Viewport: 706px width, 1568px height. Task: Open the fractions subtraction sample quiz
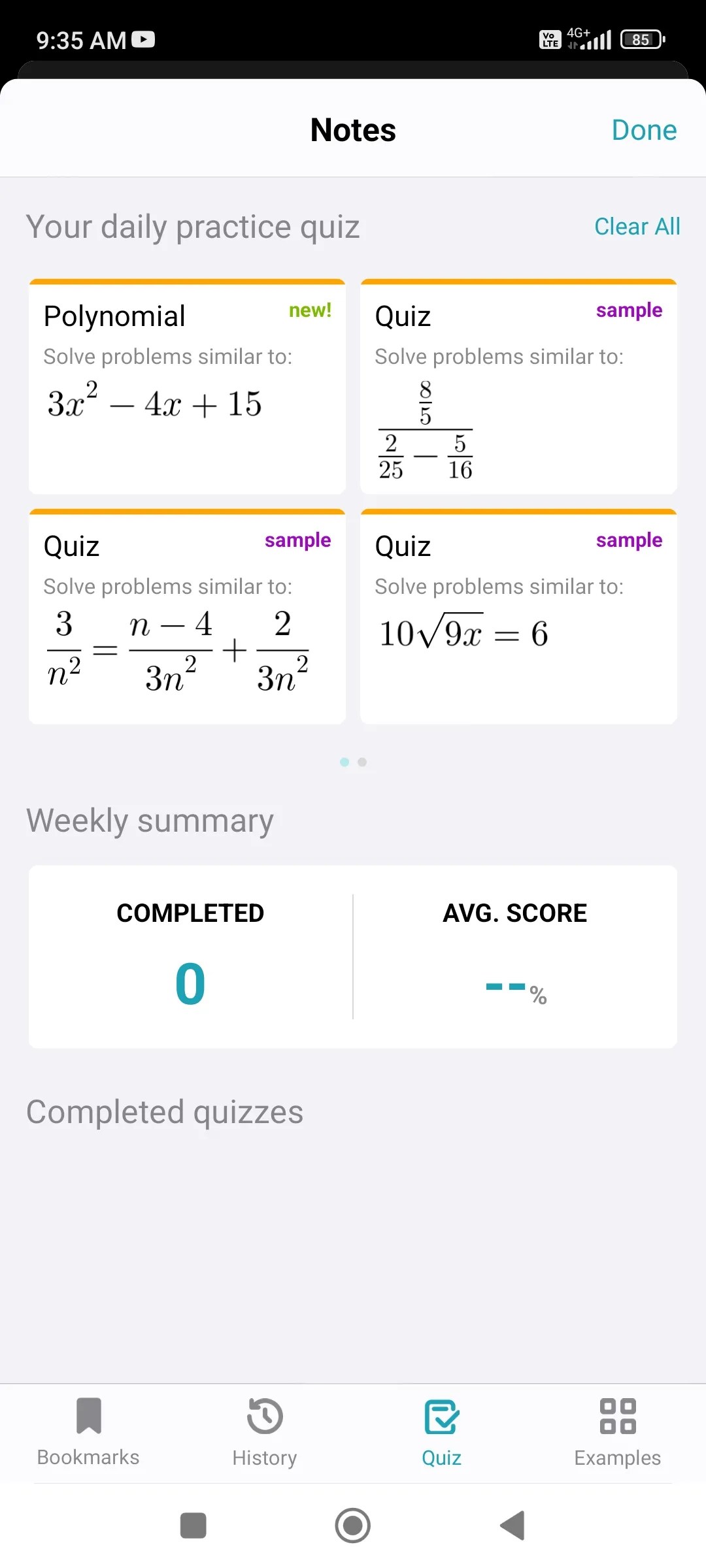tap(518, 385)
